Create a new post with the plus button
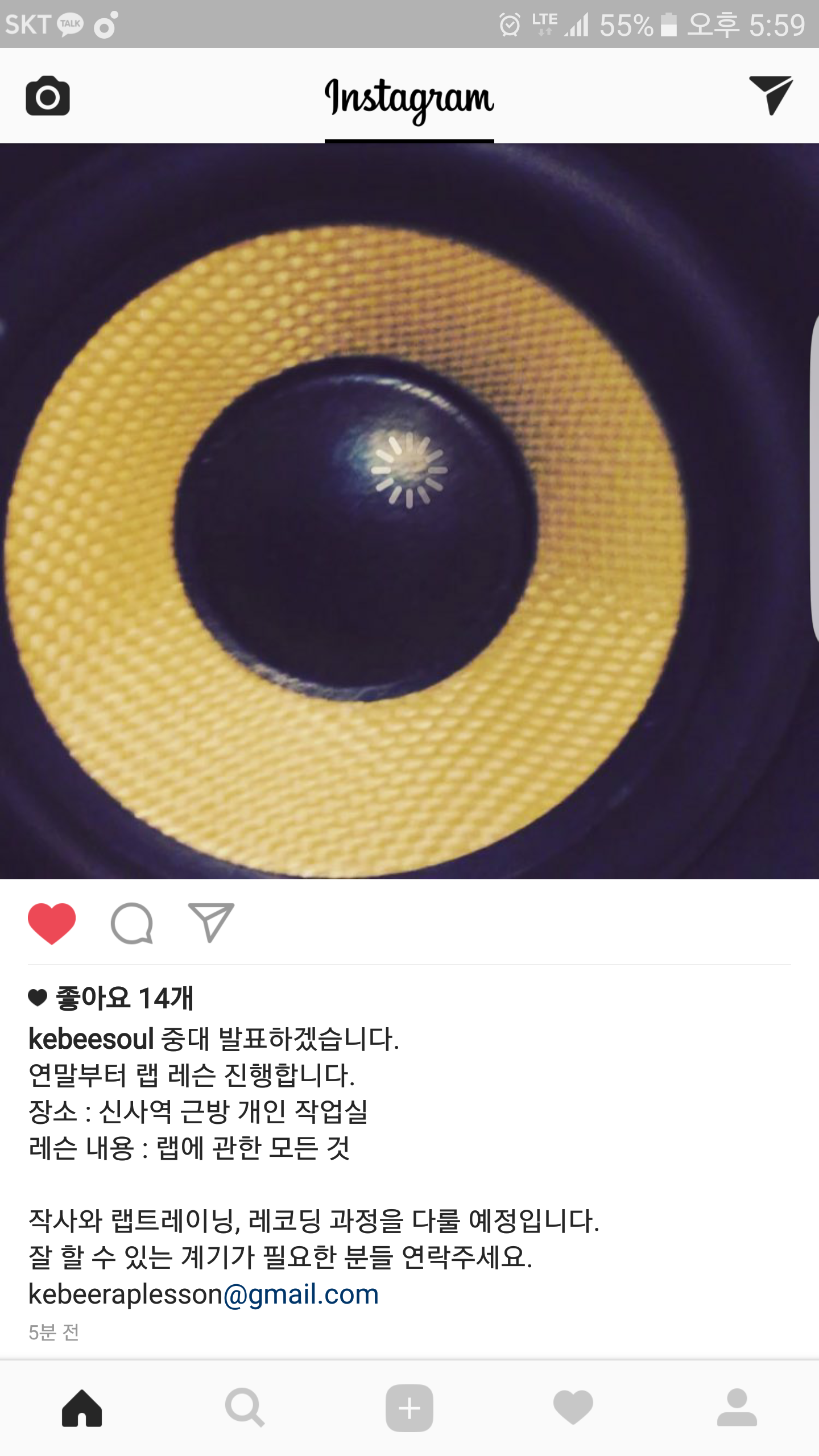 click(x=409, y=1408)
